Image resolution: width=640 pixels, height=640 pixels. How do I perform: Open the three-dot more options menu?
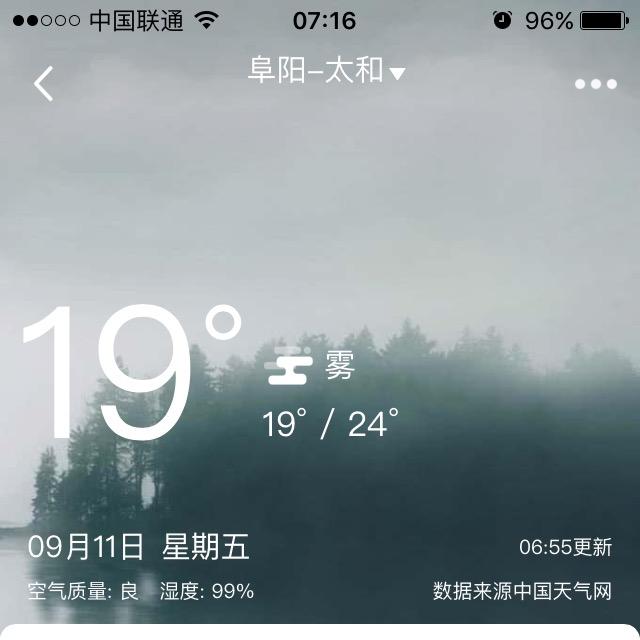(x=595, y=84)
